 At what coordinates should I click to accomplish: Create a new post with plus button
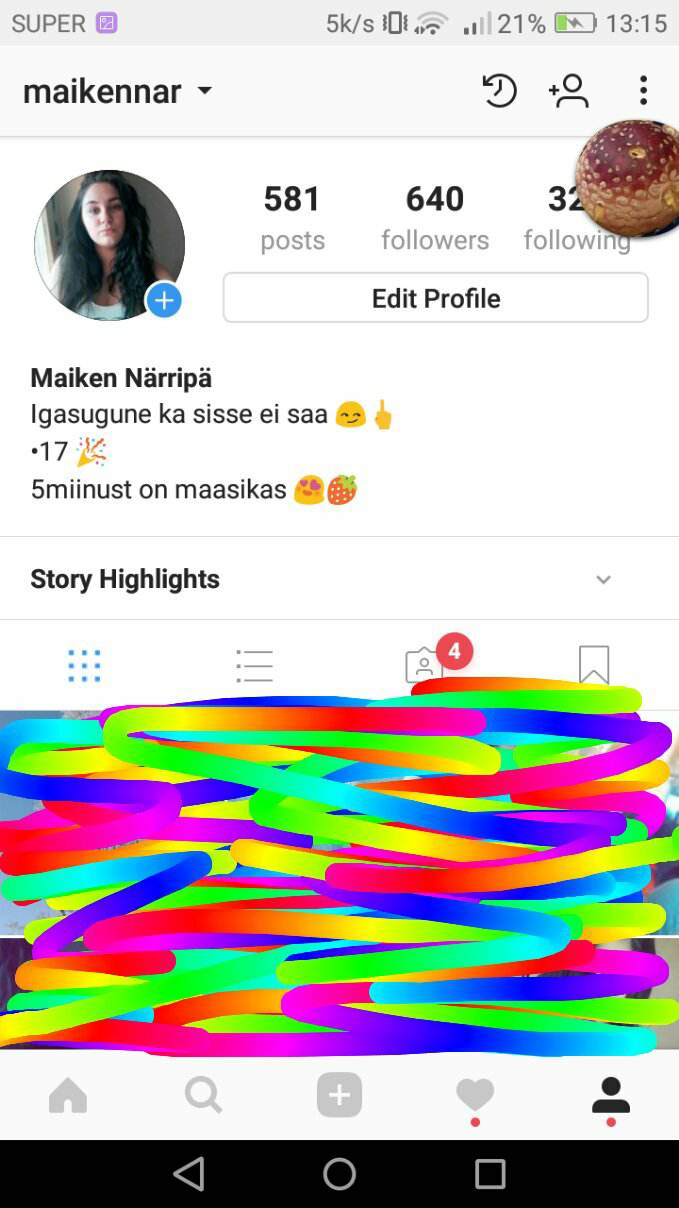[x=339, y=1096]
